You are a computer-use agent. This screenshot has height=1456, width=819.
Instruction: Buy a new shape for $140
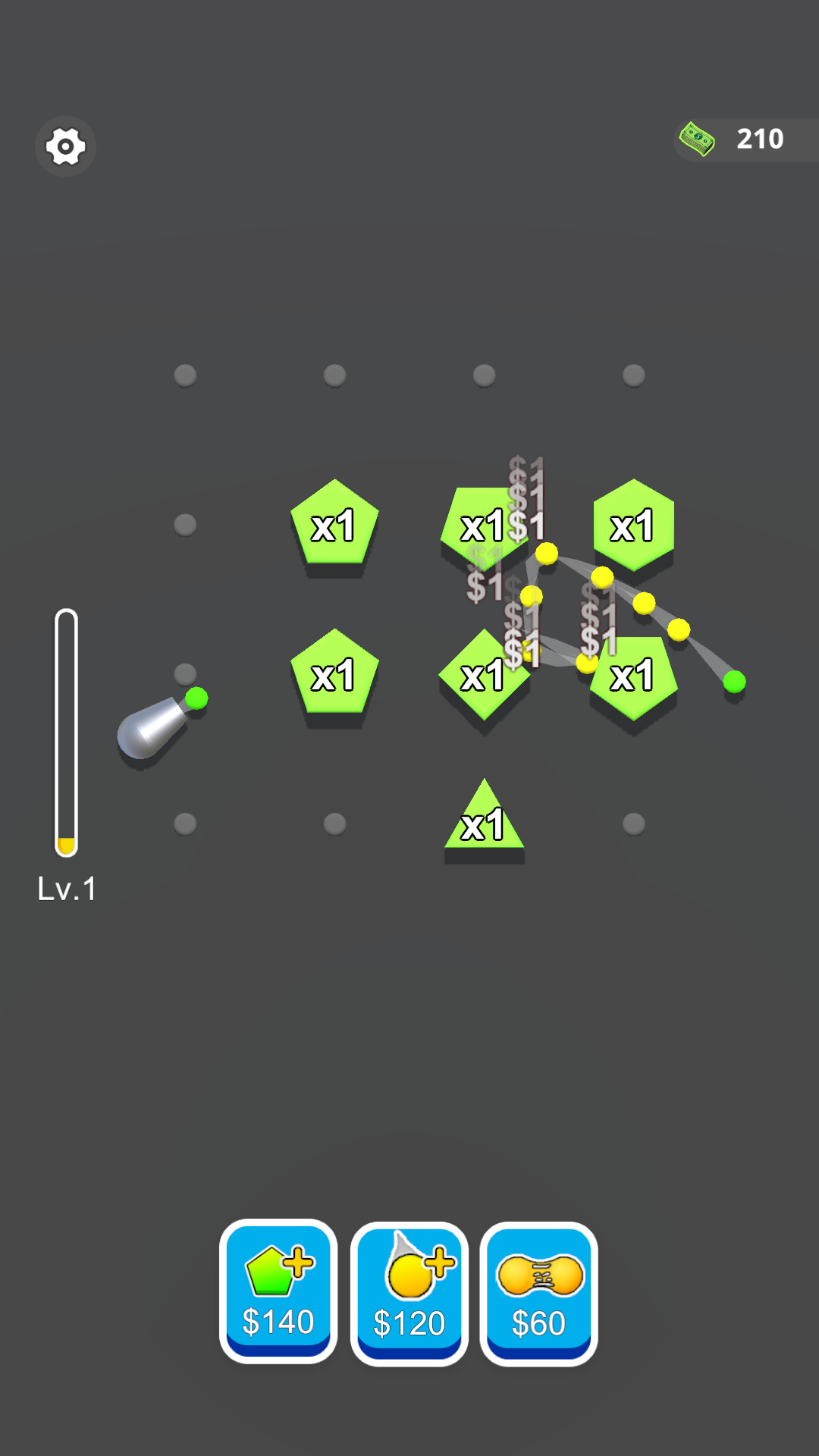click(x=278, y=1291)
